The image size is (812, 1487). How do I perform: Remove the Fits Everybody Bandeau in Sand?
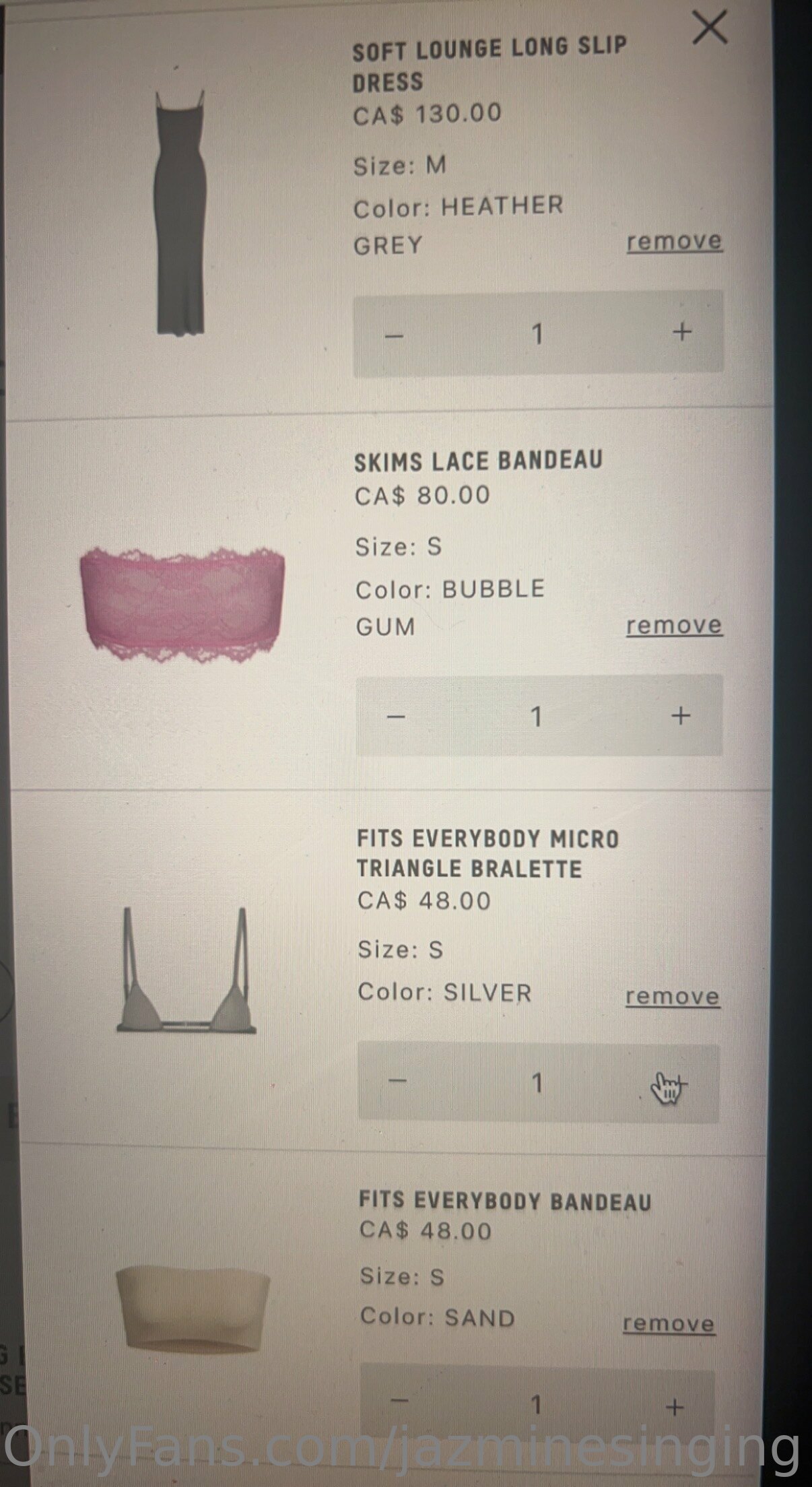(x=669, y=1324)
